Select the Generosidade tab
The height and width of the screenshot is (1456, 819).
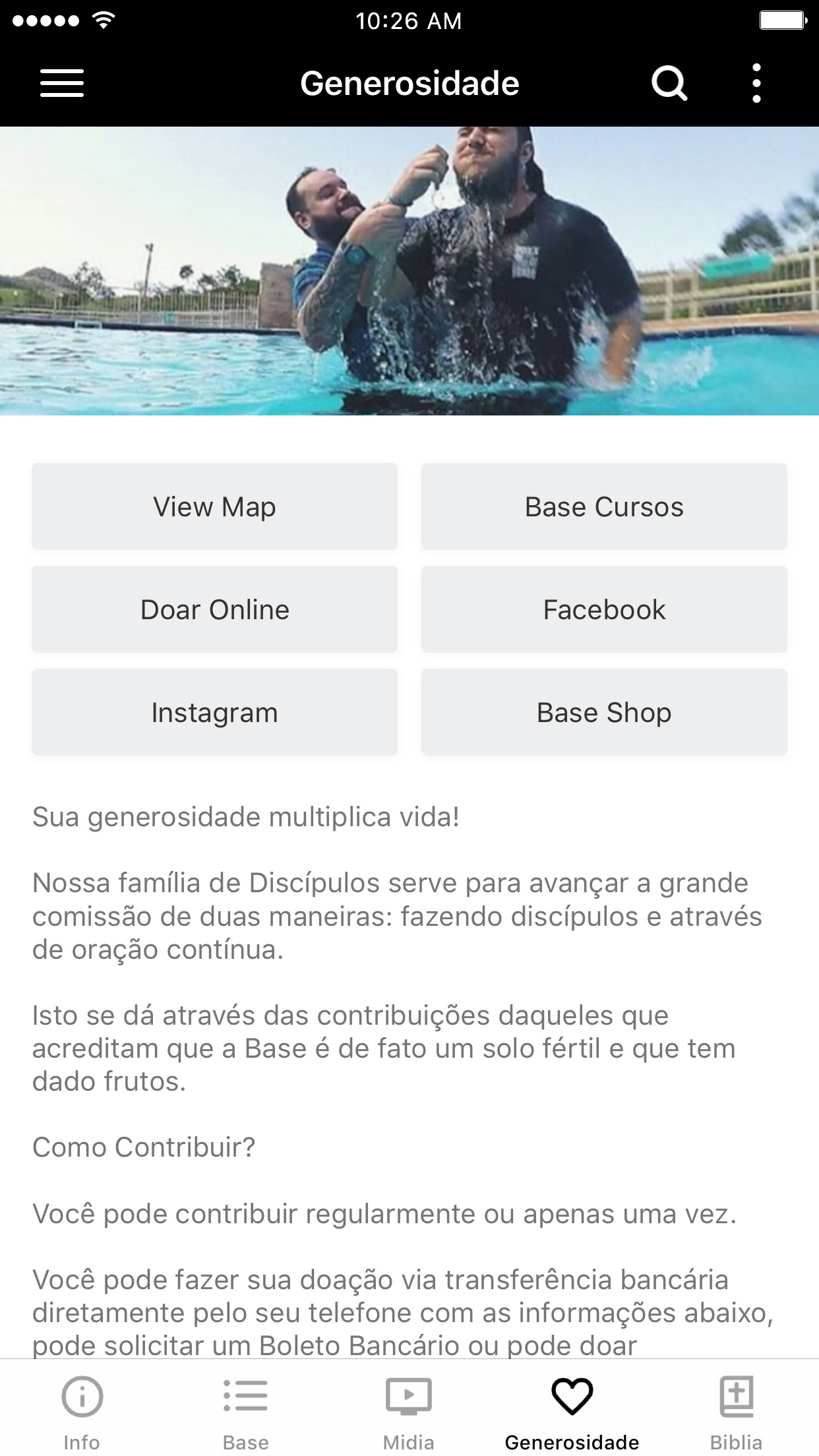tap(572, 1411)
